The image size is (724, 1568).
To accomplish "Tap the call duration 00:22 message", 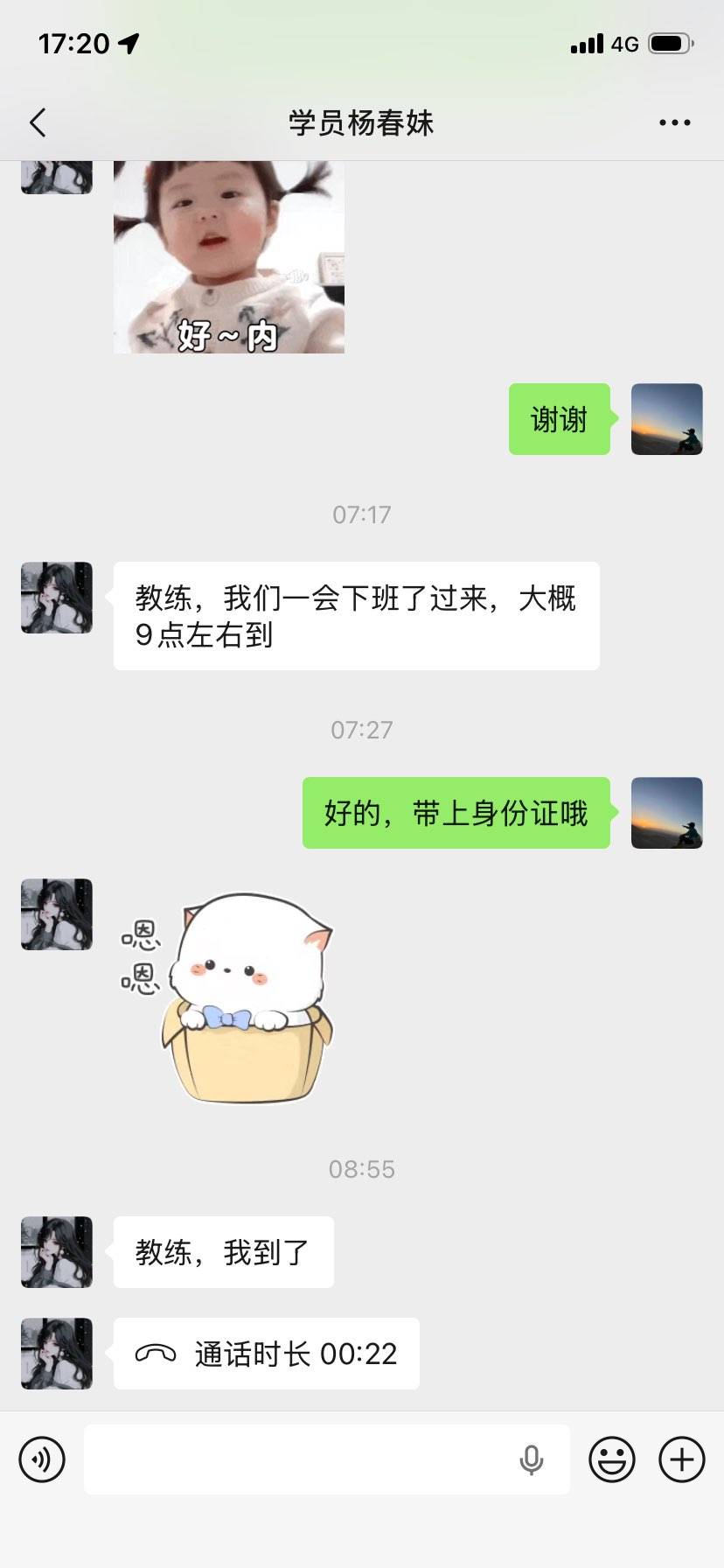I will (x=267, y=1354).
